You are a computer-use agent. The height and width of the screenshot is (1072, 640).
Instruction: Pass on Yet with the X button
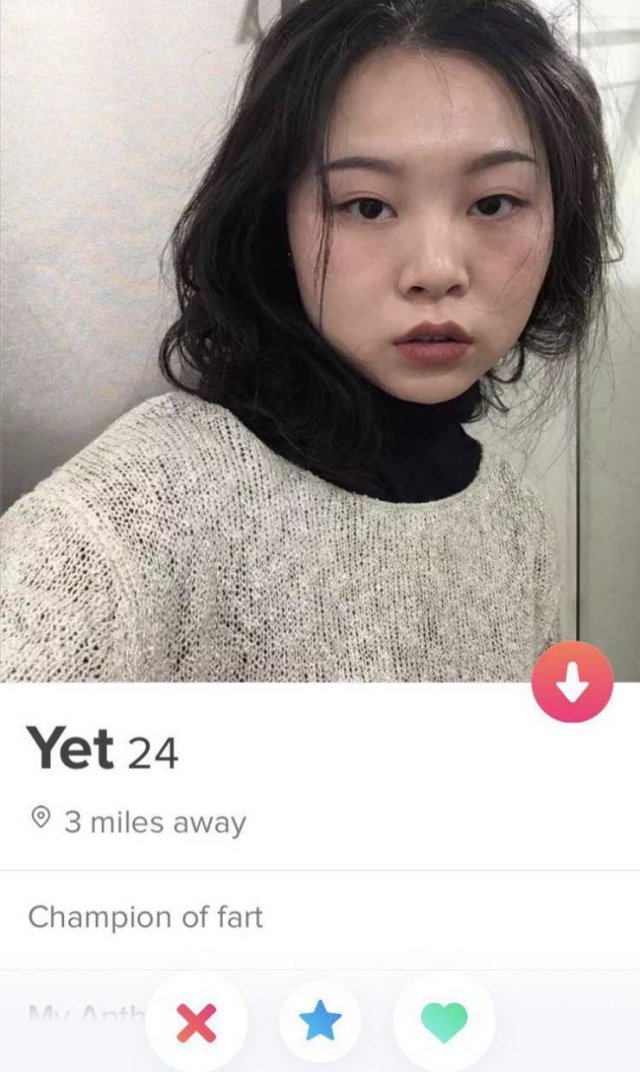(196, 1022)
